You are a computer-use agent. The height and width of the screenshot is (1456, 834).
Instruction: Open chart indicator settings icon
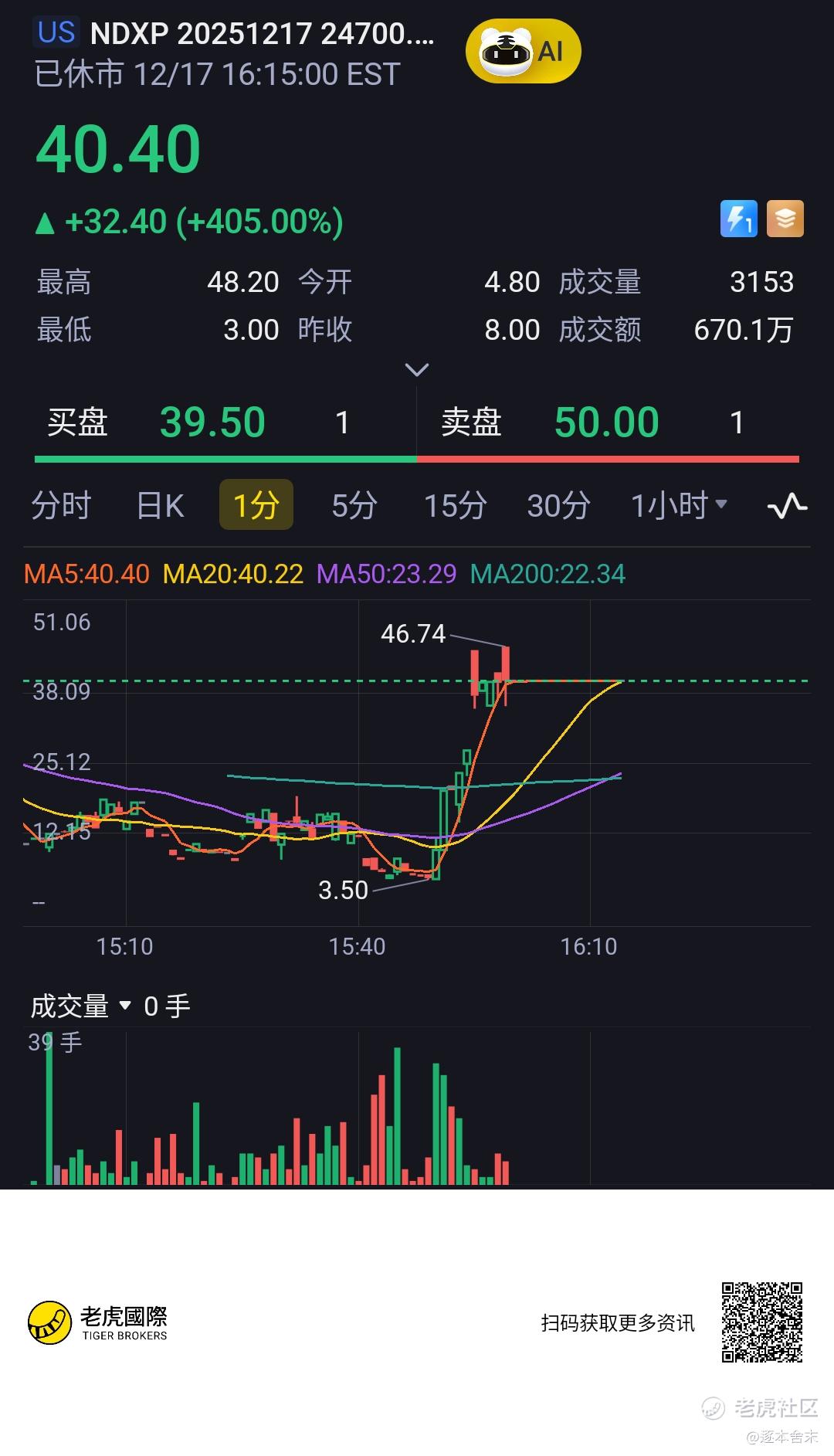(x=787, y=506)
